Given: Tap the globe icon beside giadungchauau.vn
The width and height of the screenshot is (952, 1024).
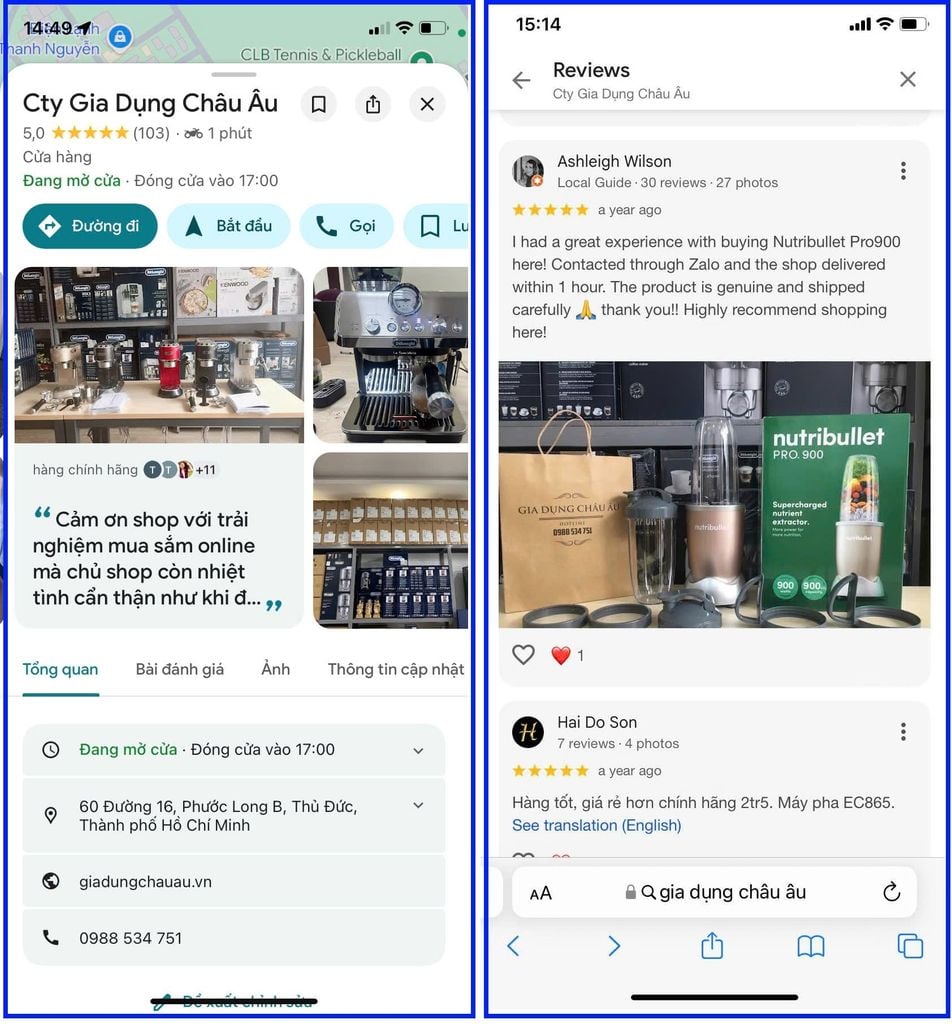Looking at the screenshot, I should tap(52, 883).
